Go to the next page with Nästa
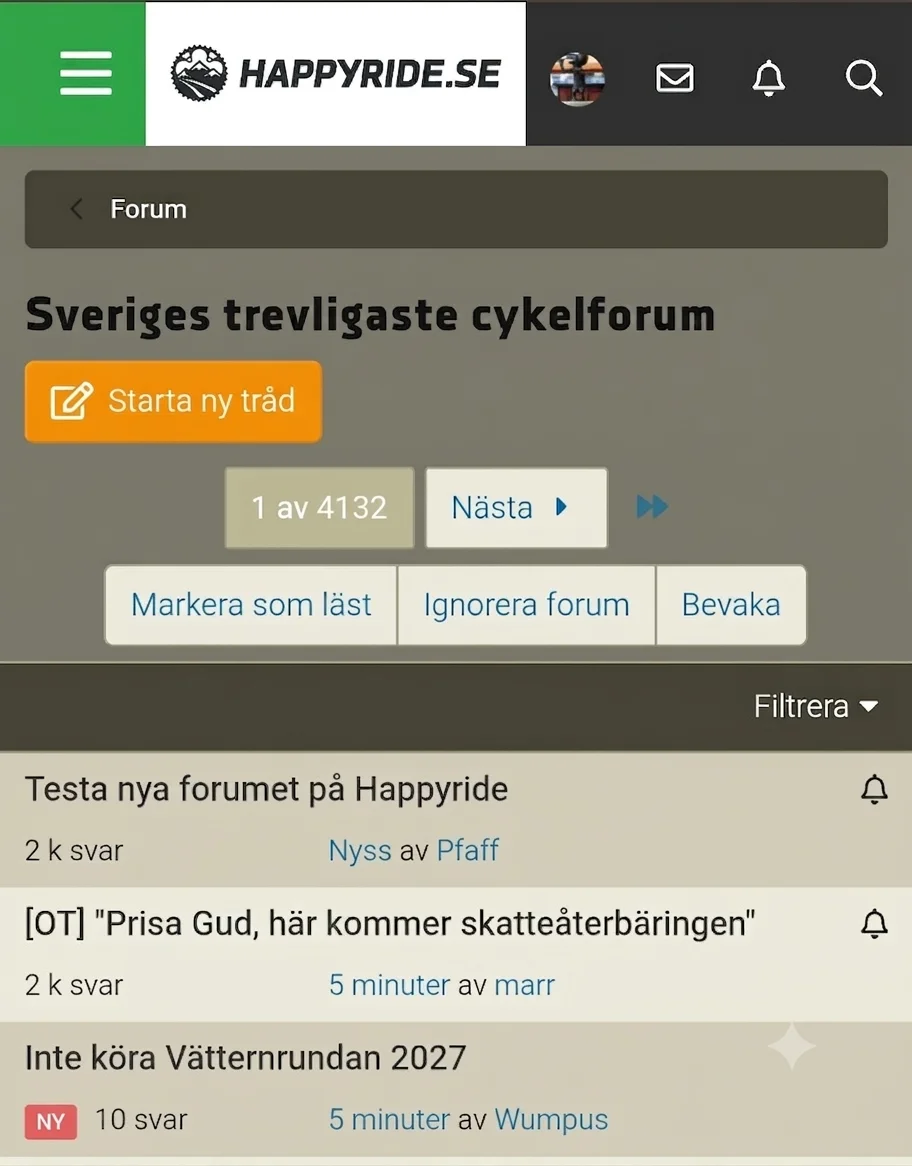Screen dimensions: 912x1166 (516, 508)
